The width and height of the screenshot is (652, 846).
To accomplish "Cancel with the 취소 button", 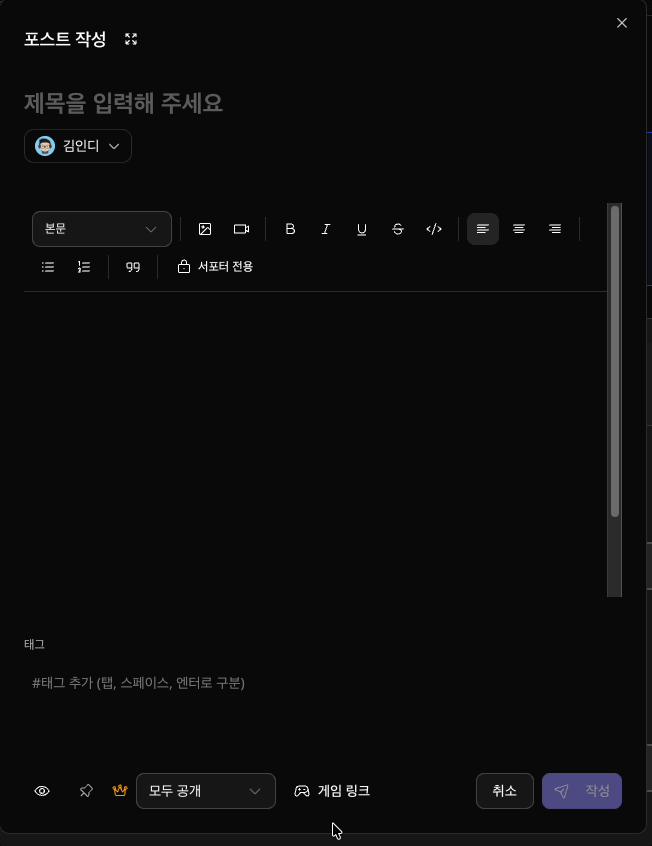I will (505, 791).
